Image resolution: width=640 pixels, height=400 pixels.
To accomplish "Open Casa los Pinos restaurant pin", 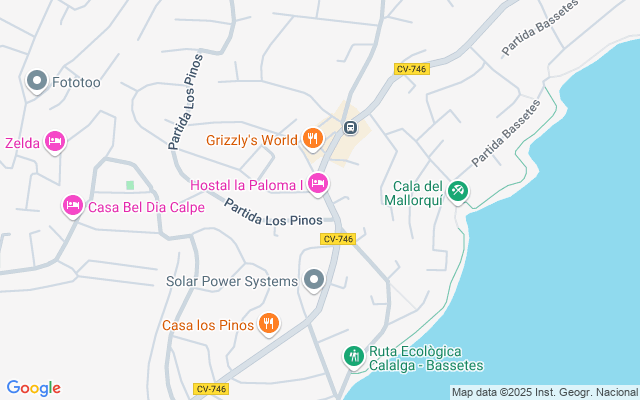I will tap(268, 324).
